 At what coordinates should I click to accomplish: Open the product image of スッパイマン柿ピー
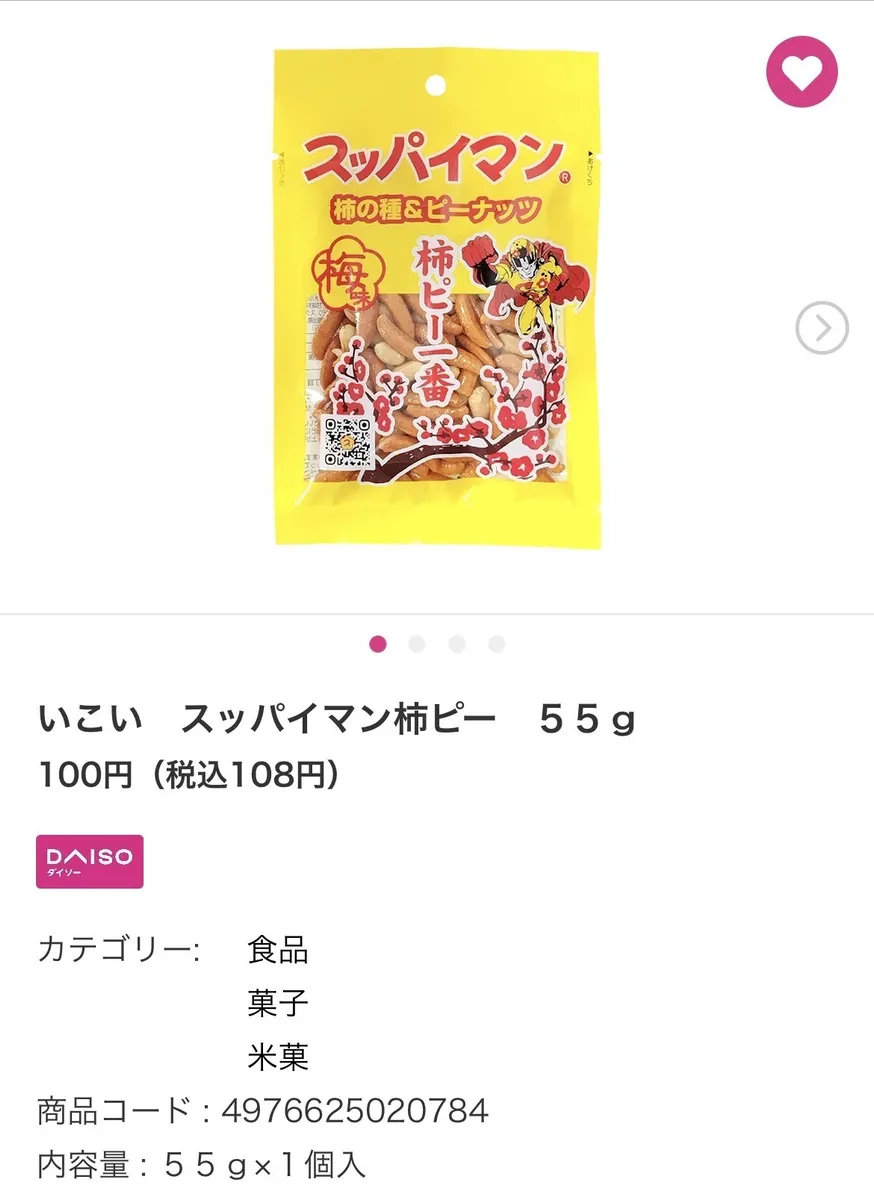coord(437,297)
